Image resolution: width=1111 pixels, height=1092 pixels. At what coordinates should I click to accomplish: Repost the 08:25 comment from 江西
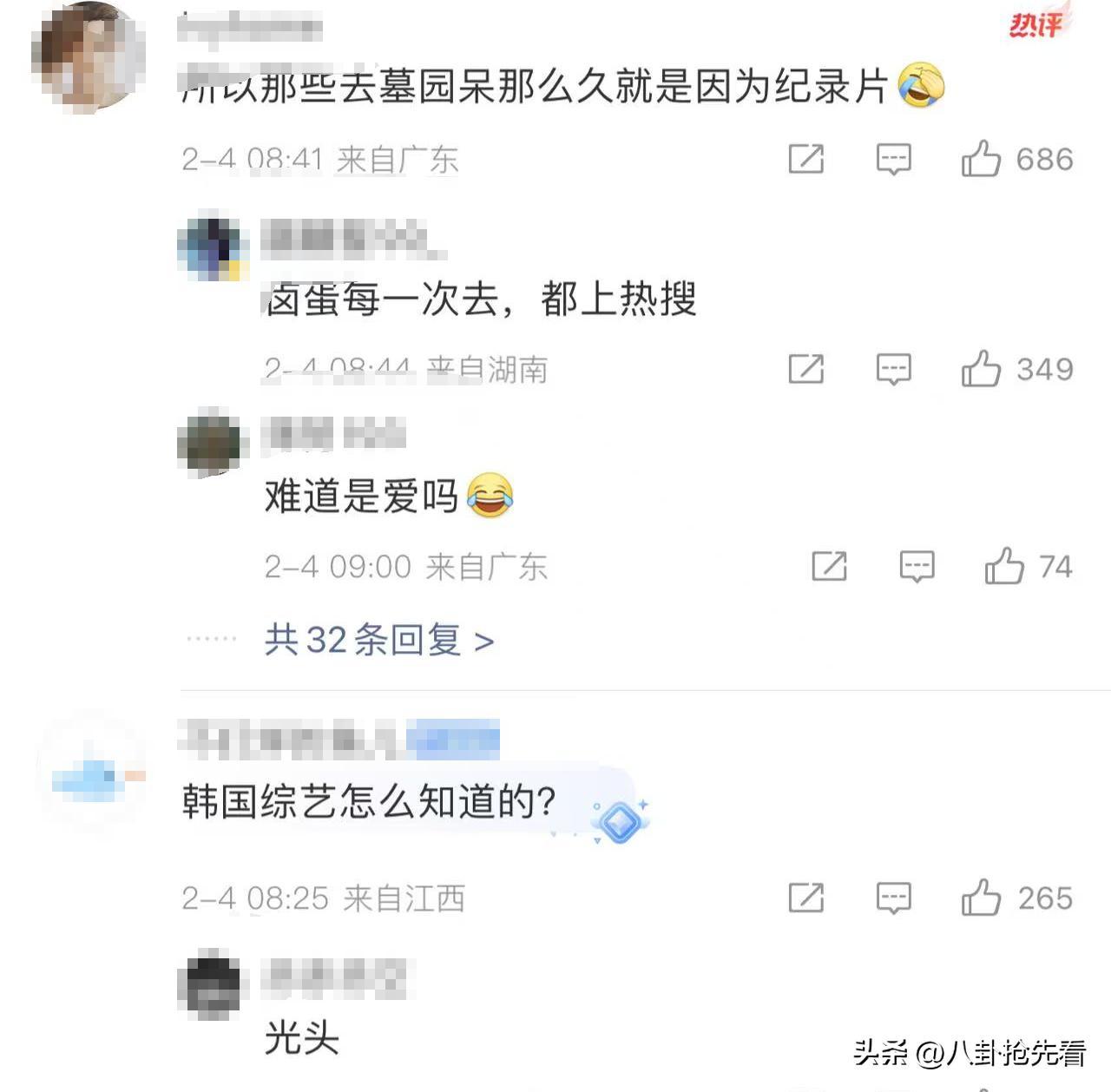click(x=805, y=898)
